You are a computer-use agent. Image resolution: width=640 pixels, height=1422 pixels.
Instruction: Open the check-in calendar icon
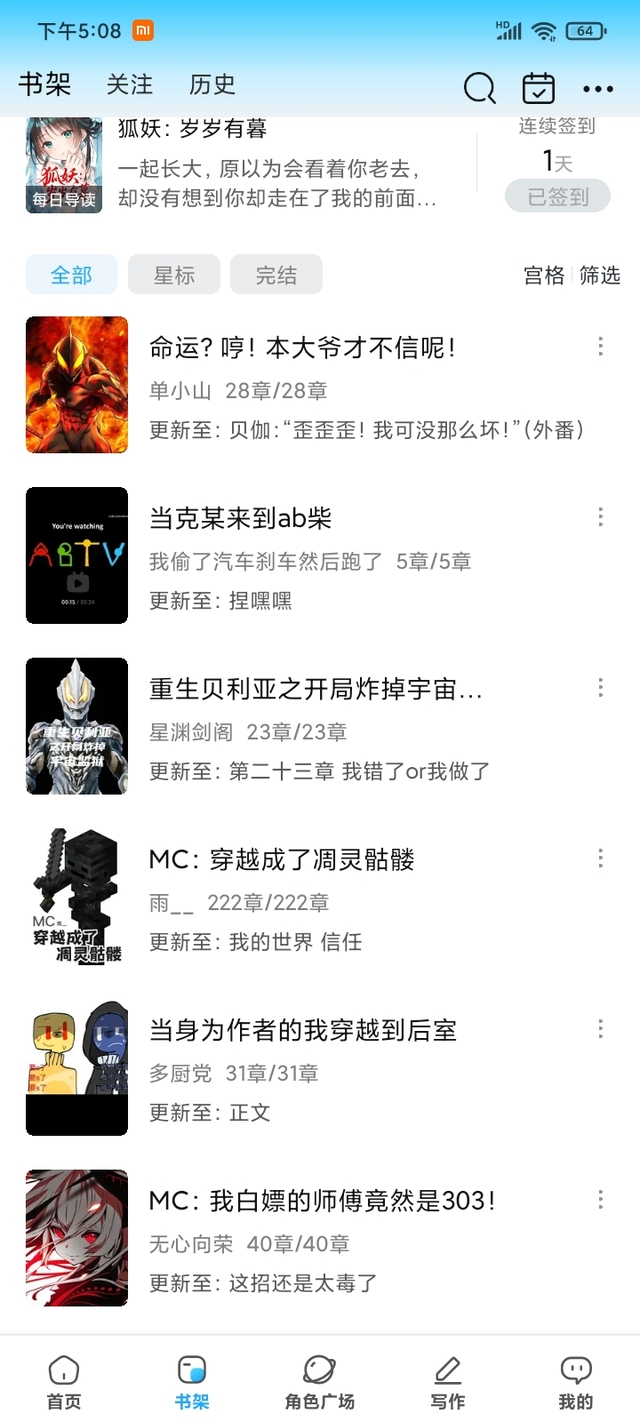(539, 88)
